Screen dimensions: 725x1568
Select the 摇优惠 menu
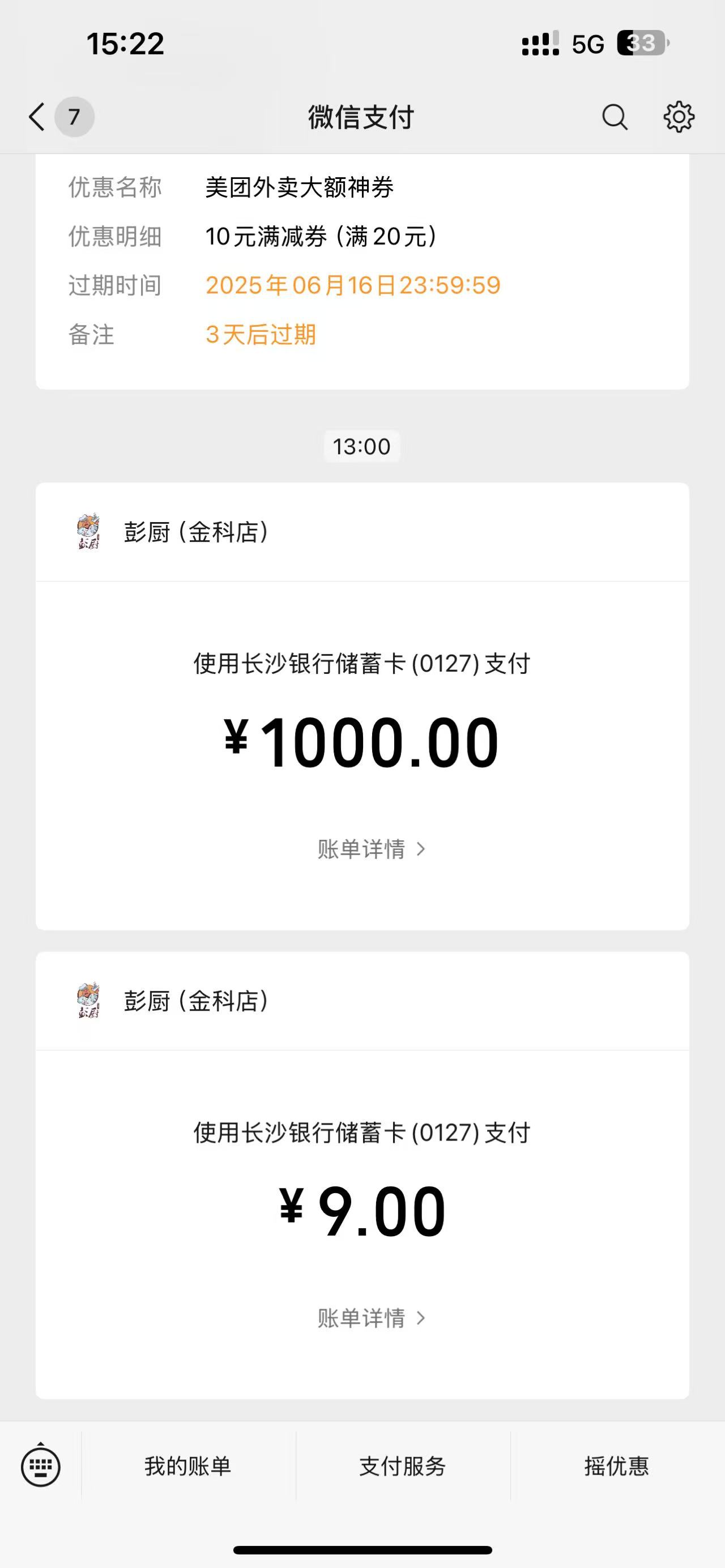tap(617, 1466)
